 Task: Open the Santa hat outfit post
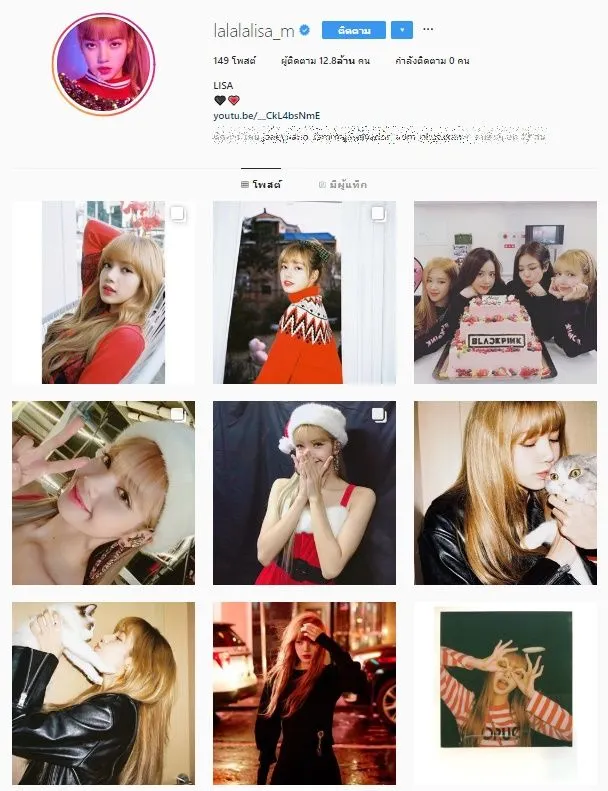304,492
